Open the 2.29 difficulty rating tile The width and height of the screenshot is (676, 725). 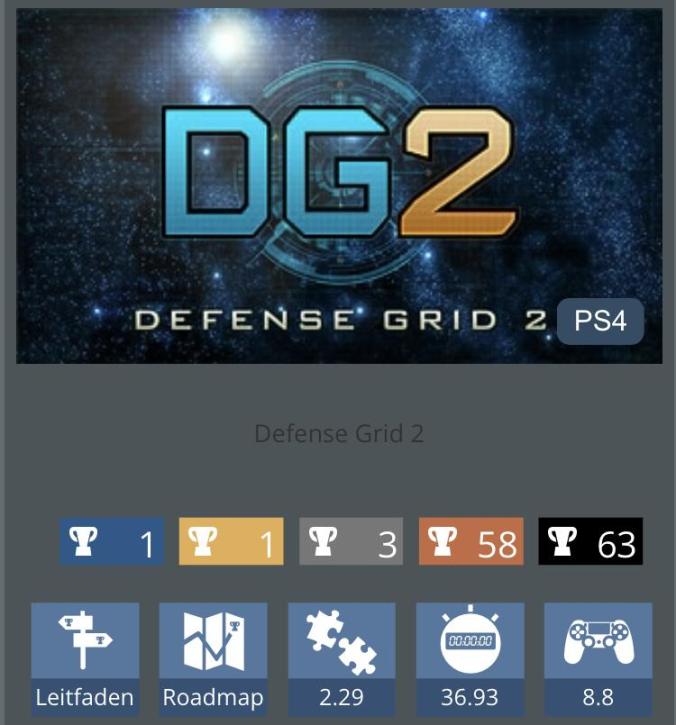(x=341, y=655)
